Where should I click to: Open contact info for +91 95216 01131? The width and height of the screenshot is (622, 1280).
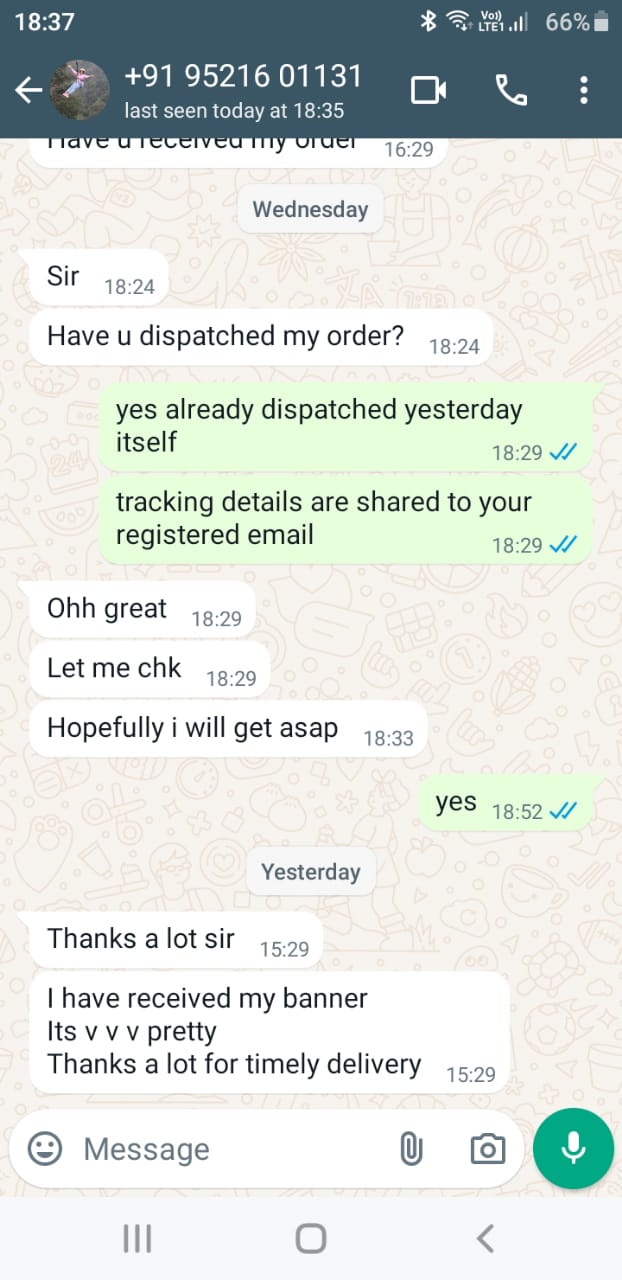tap(242, 90)
